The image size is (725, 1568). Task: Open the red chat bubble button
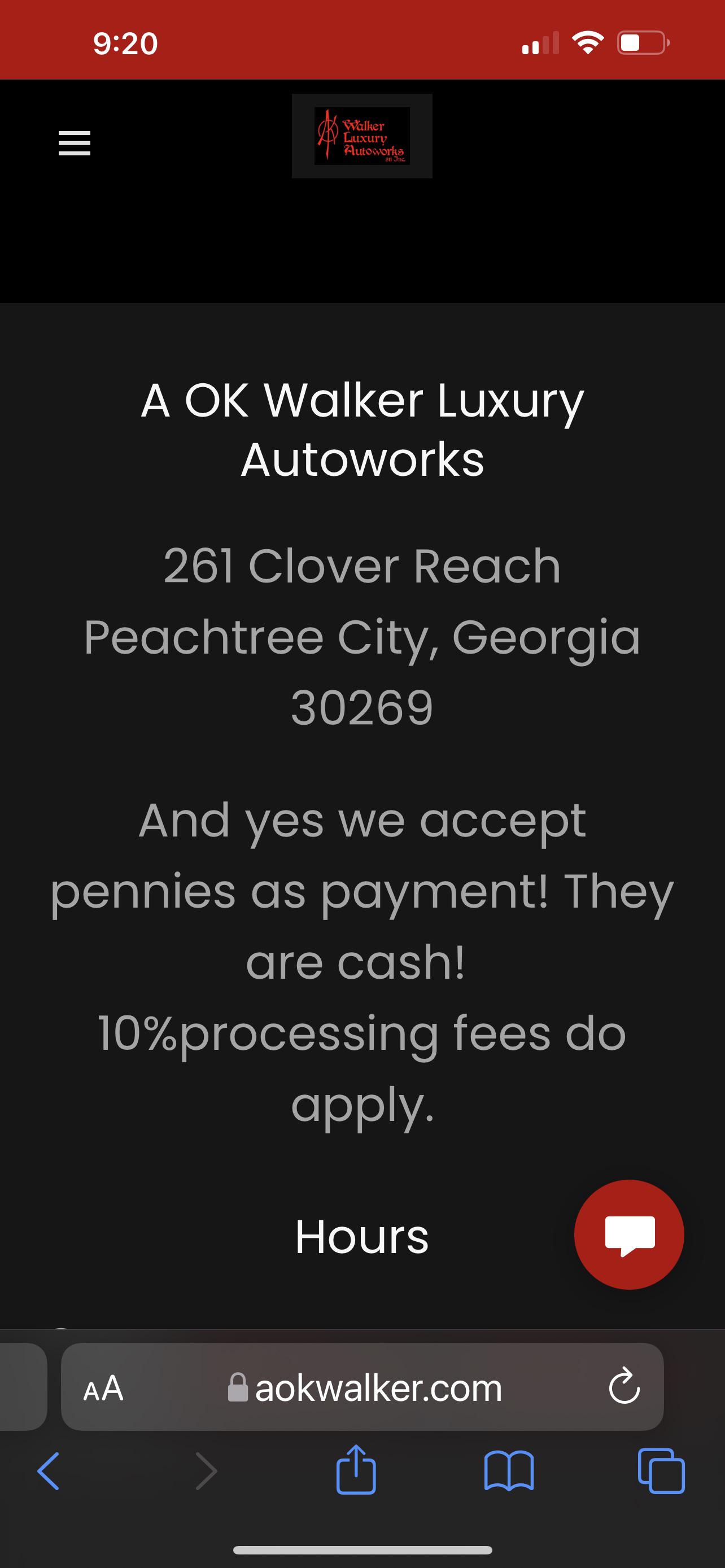[629, 1234]
